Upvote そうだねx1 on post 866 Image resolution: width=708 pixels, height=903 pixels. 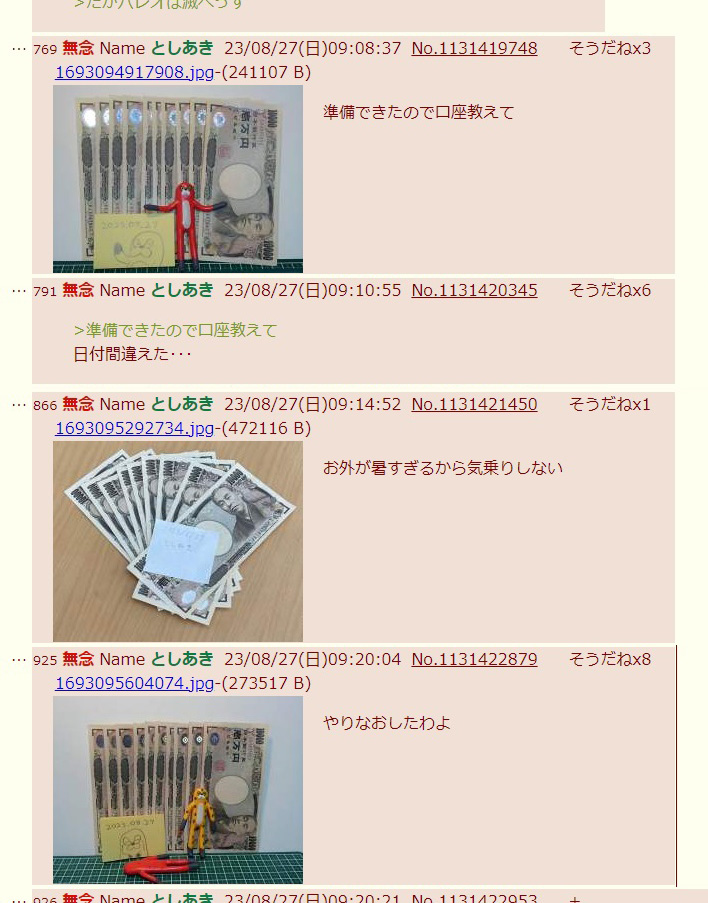pyautogui.click(x=609, y=404)
